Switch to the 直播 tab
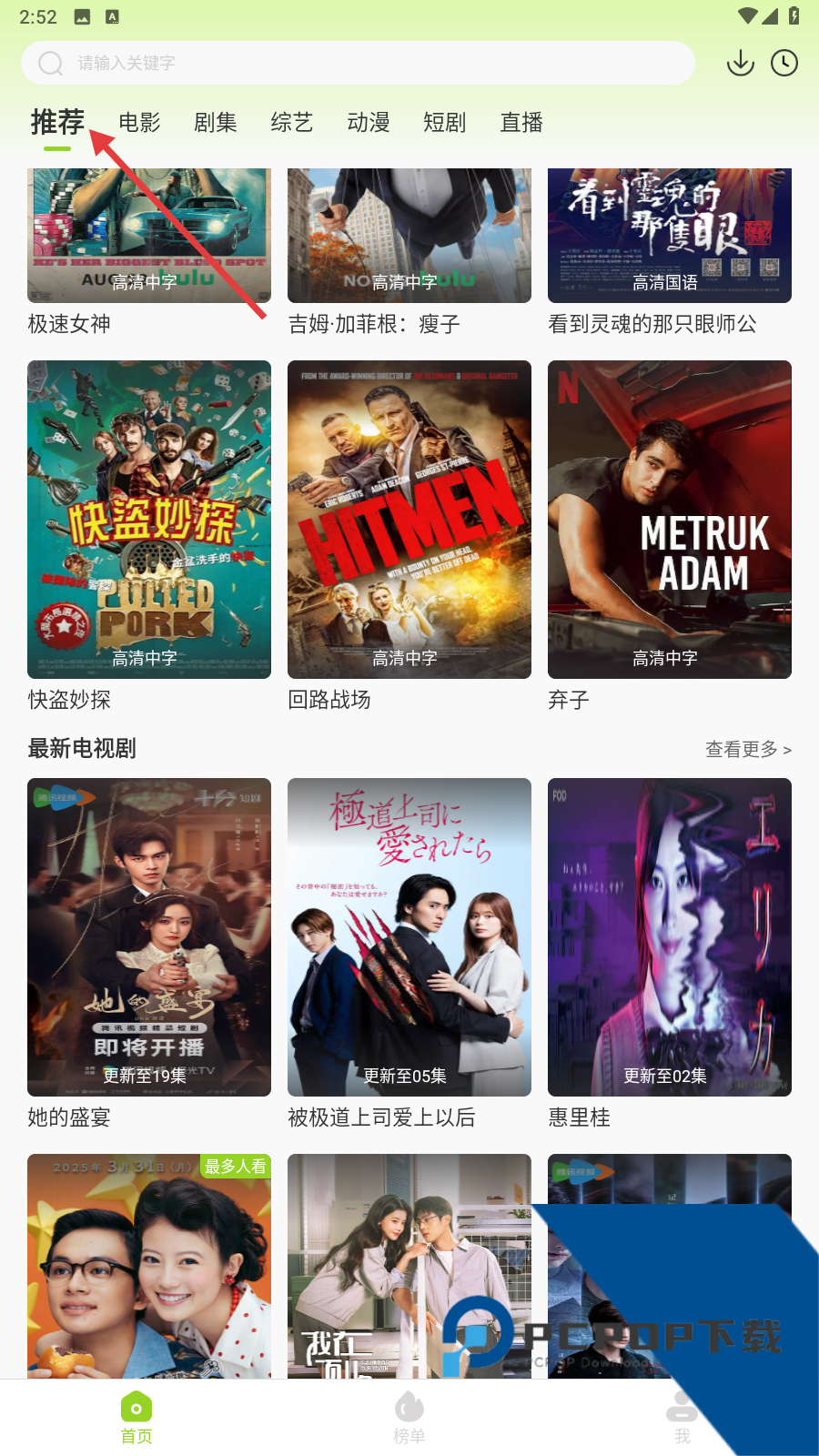Image resolution: width=819 pixels, height=1456 pixels. [521, 123]
